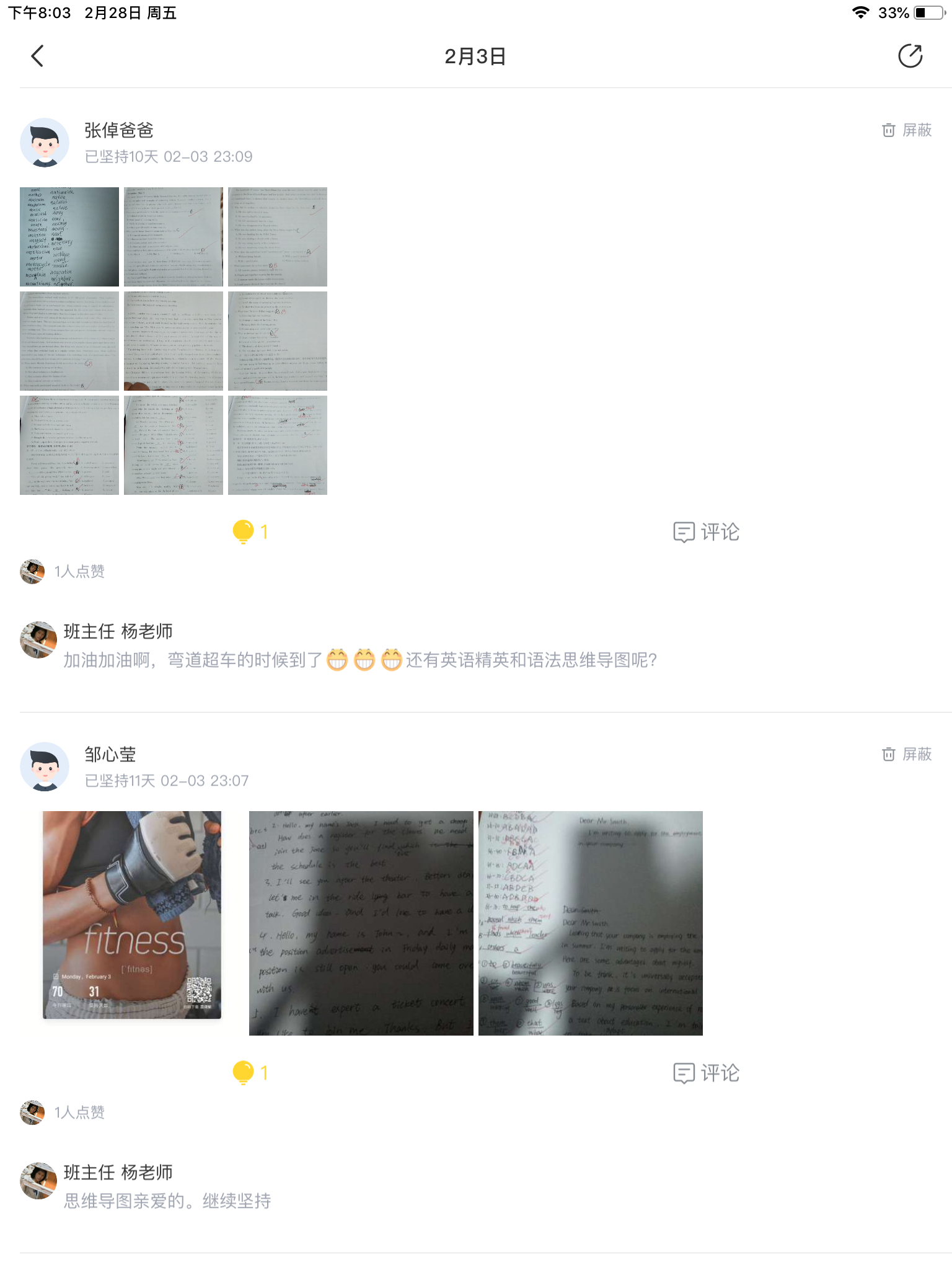View 张倬爸爸's second photo in top row
The height and width of the screenshot is (1270, 952).
(174, 236)
